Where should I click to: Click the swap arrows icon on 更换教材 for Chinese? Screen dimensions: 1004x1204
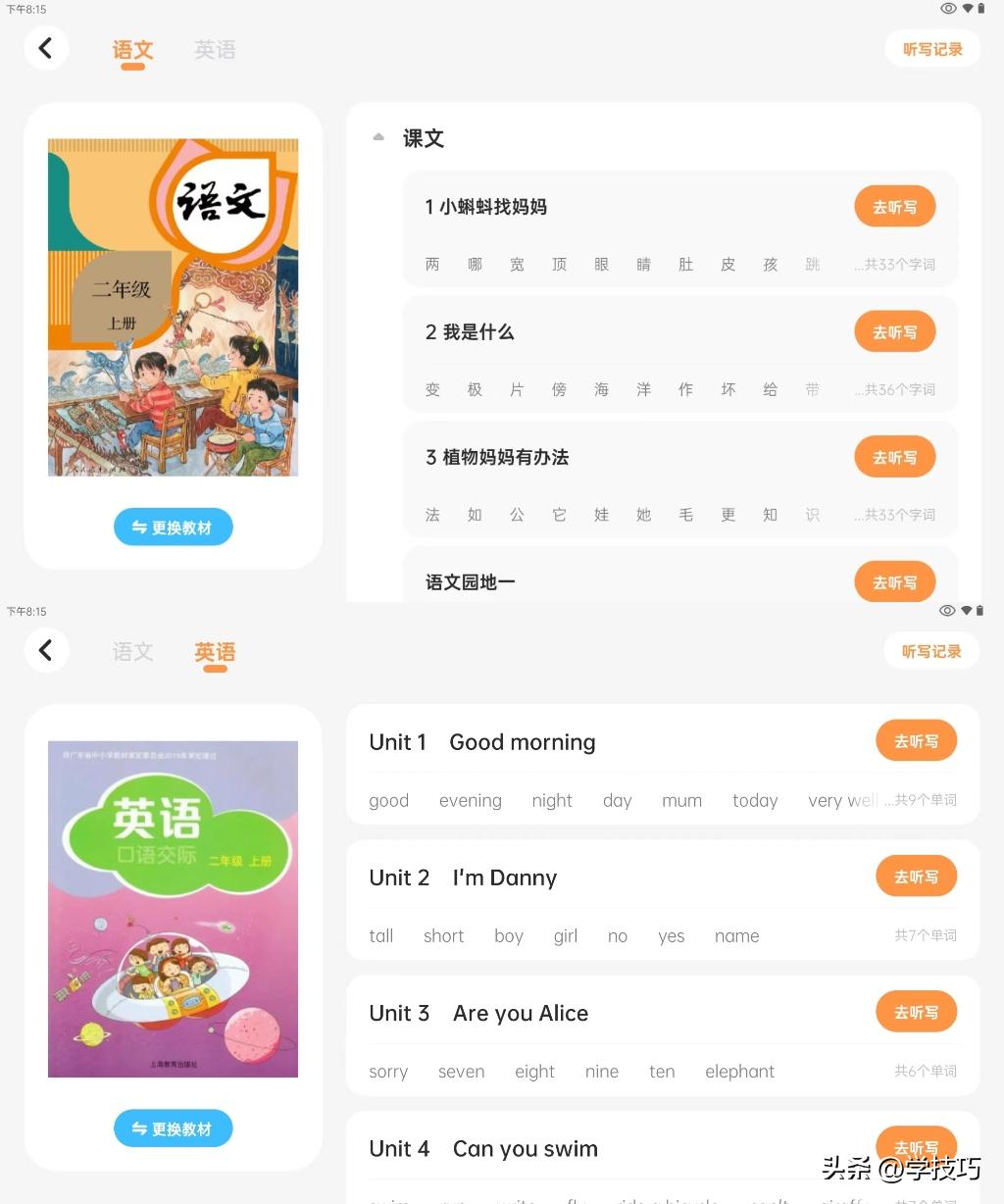pos(140,527)
